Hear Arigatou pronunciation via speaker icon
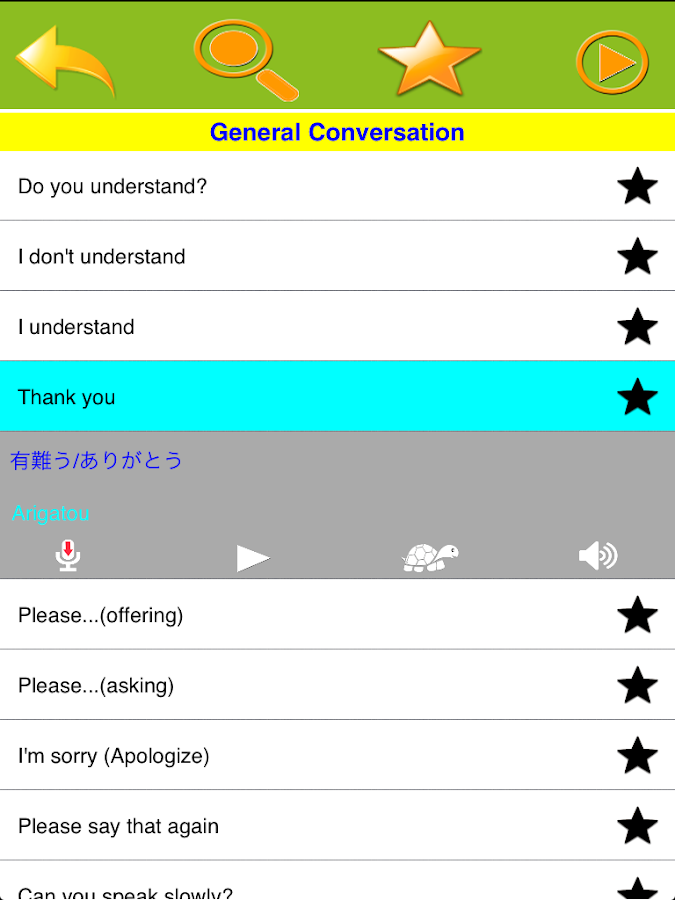This screenshot has height=900, width=675. click(598, 556)
